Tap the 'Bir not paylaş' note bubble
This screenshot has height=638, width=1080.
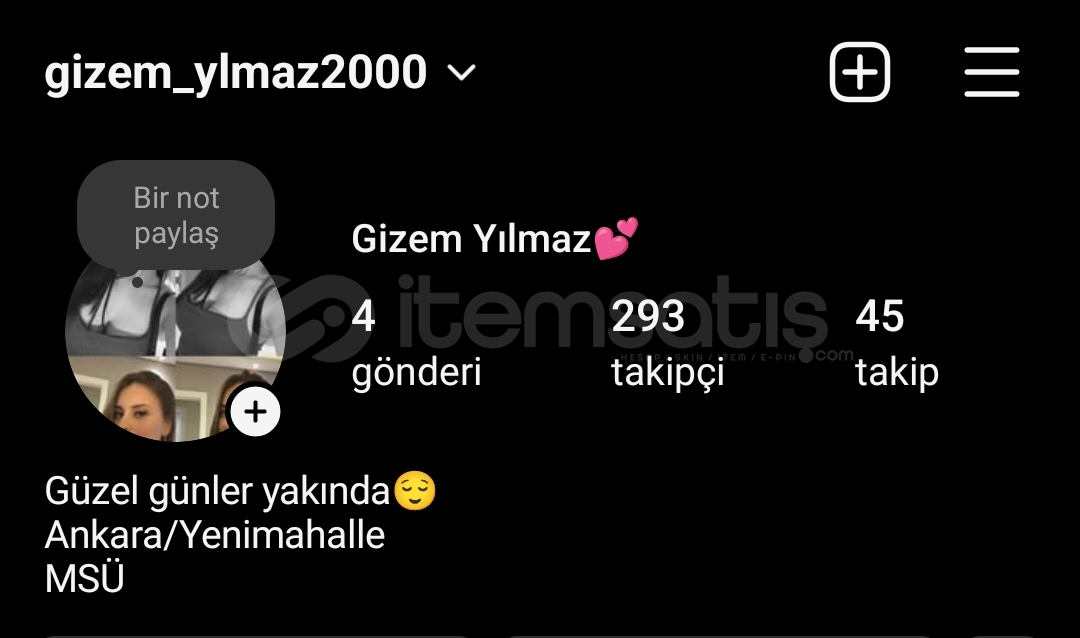click(x=176, y=215)
